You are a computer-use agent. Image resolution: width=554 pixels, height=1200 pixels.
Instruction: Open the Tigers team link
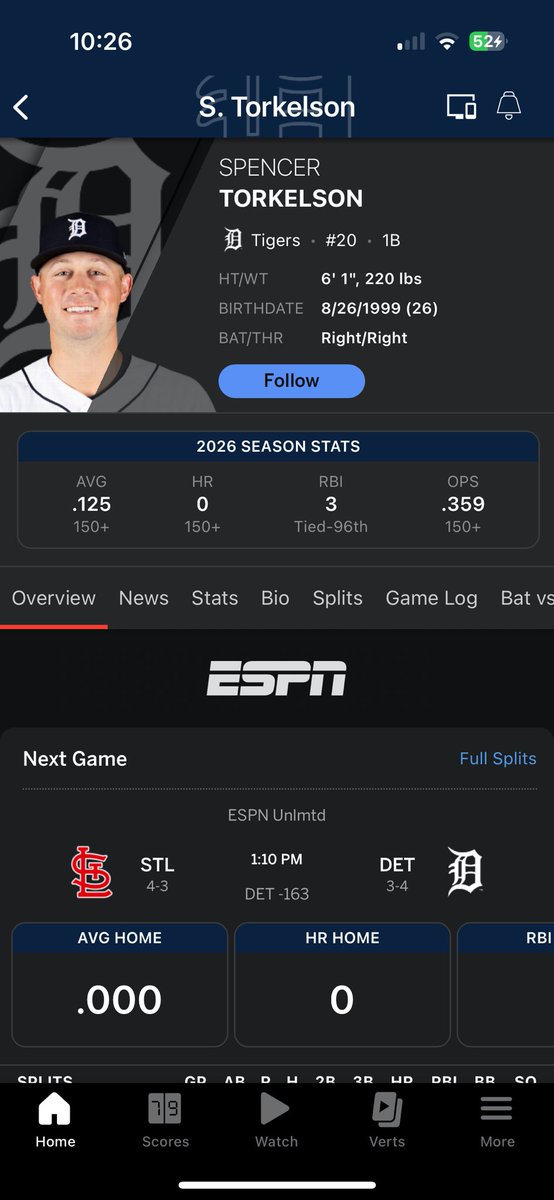pos(262,240)
